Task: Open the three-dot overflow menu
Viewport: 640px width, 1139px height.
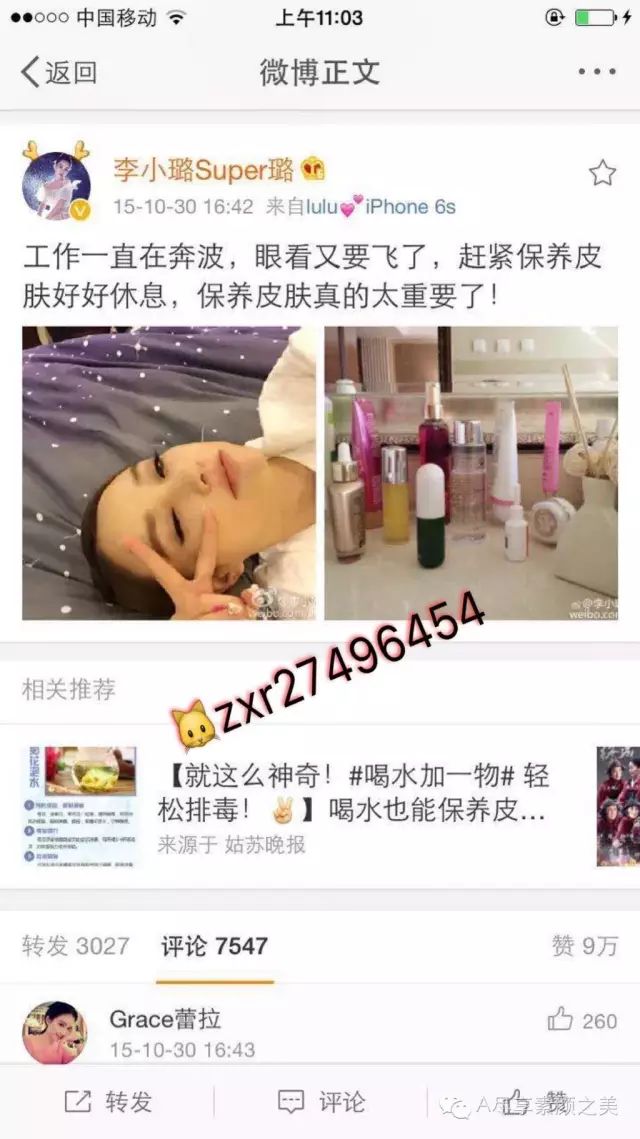Action: (597, 72)
